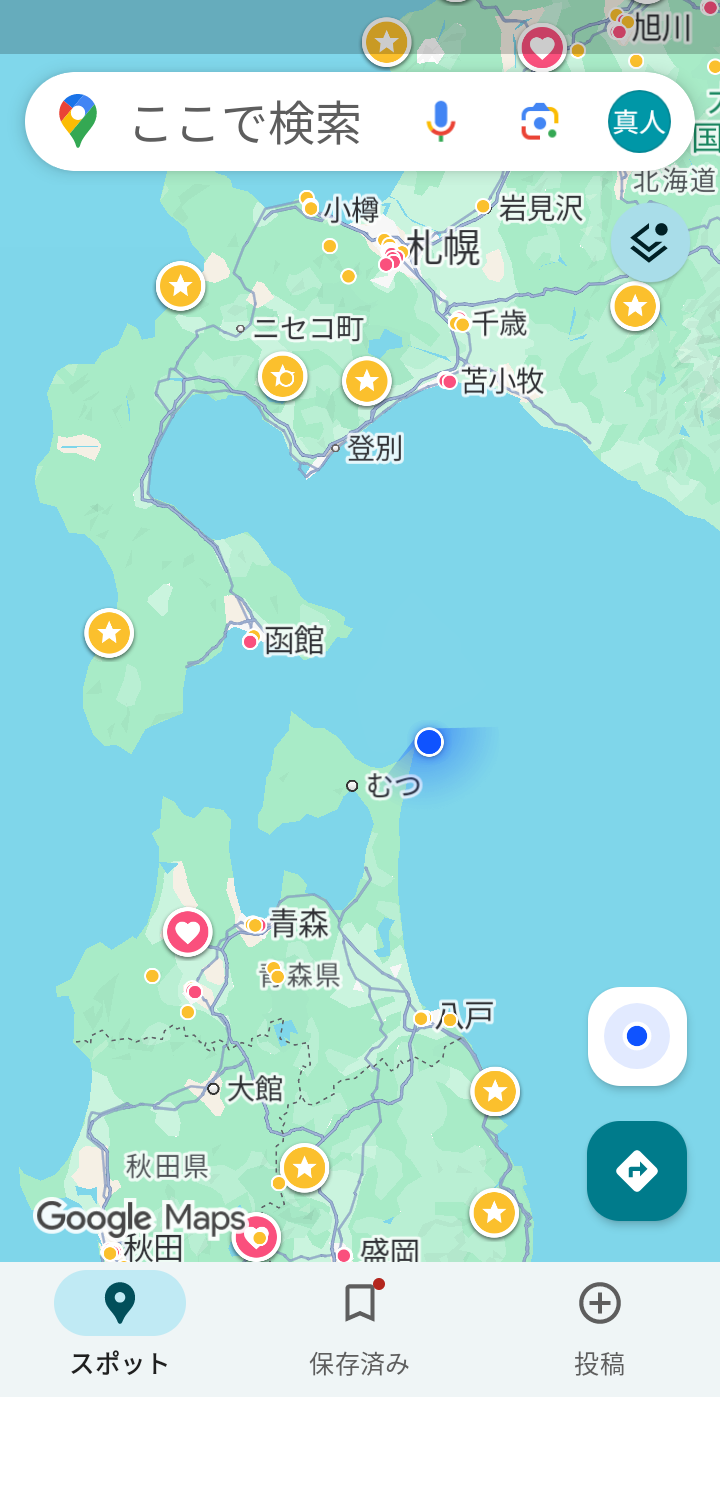Tap the ここで検索 search field

click(x=245, y=122)
